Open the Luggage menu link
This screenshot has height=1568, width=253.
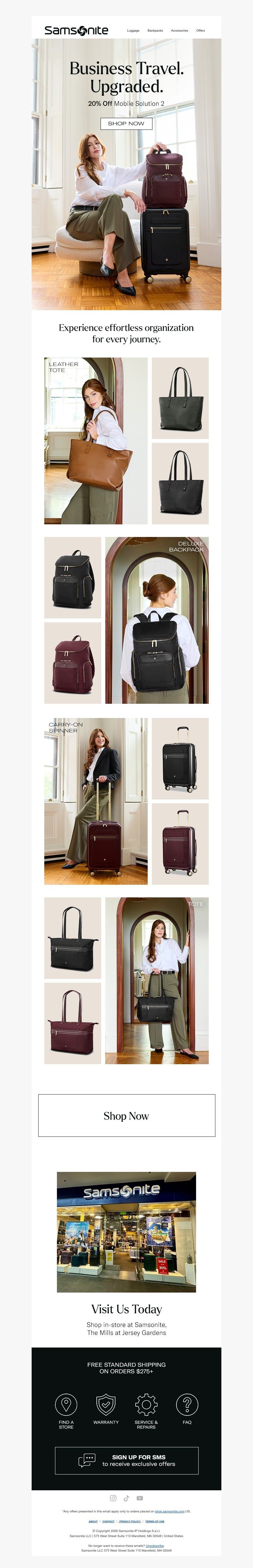pos(133,30)
